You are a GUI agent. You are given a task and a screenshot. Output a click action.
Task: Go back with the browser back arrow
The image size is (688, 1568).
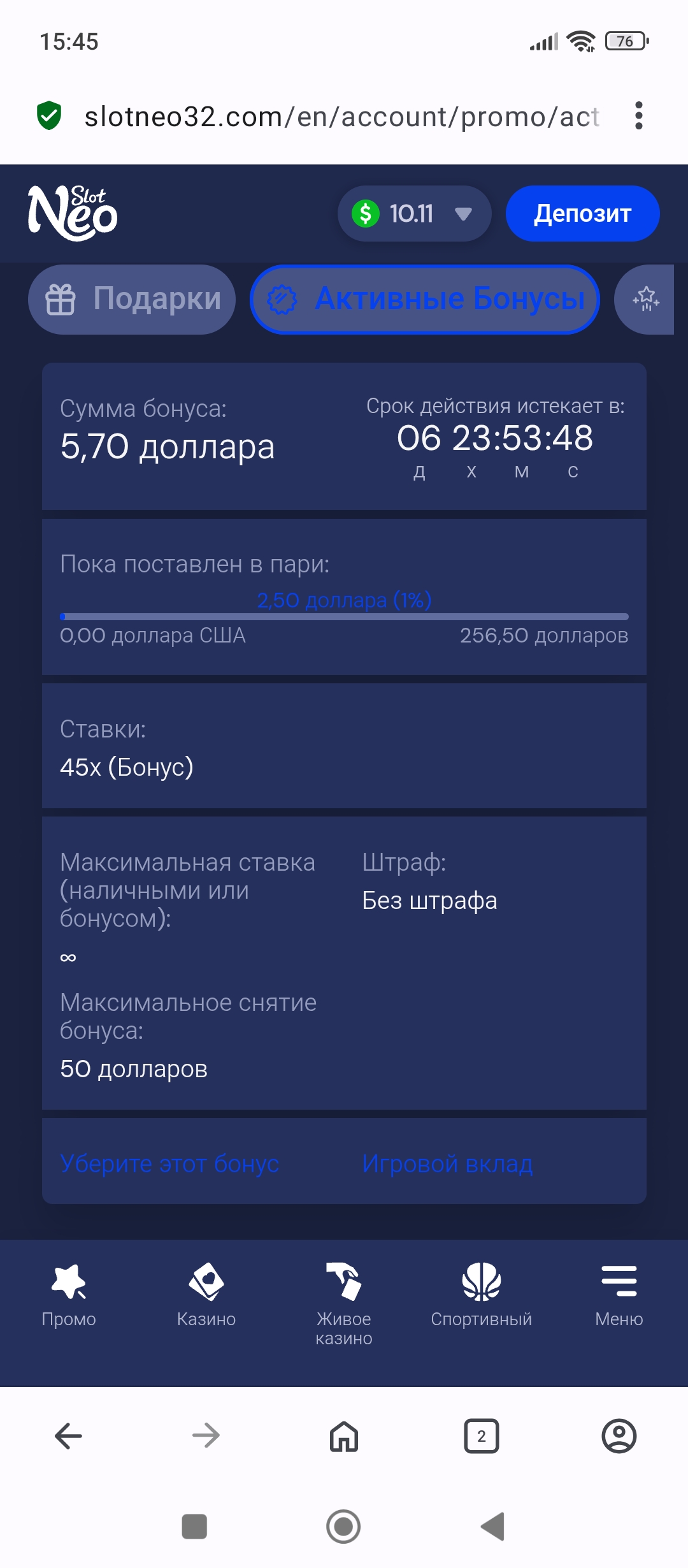click(x=69, y=1436)
